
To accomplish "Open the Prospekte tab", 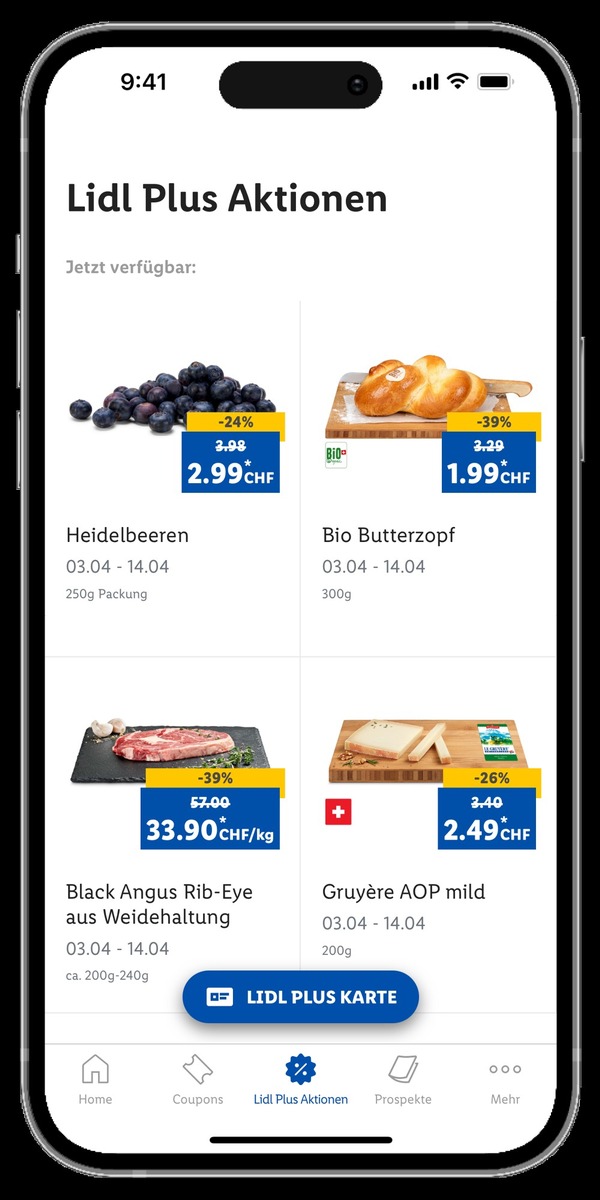I will tap(403, 1079).
